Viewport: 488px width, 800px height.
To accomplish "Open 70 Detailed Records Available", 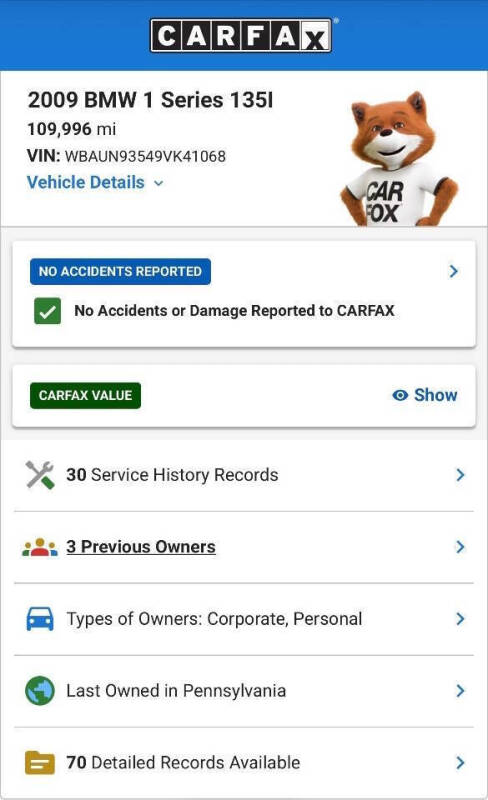I will point(244,763).
